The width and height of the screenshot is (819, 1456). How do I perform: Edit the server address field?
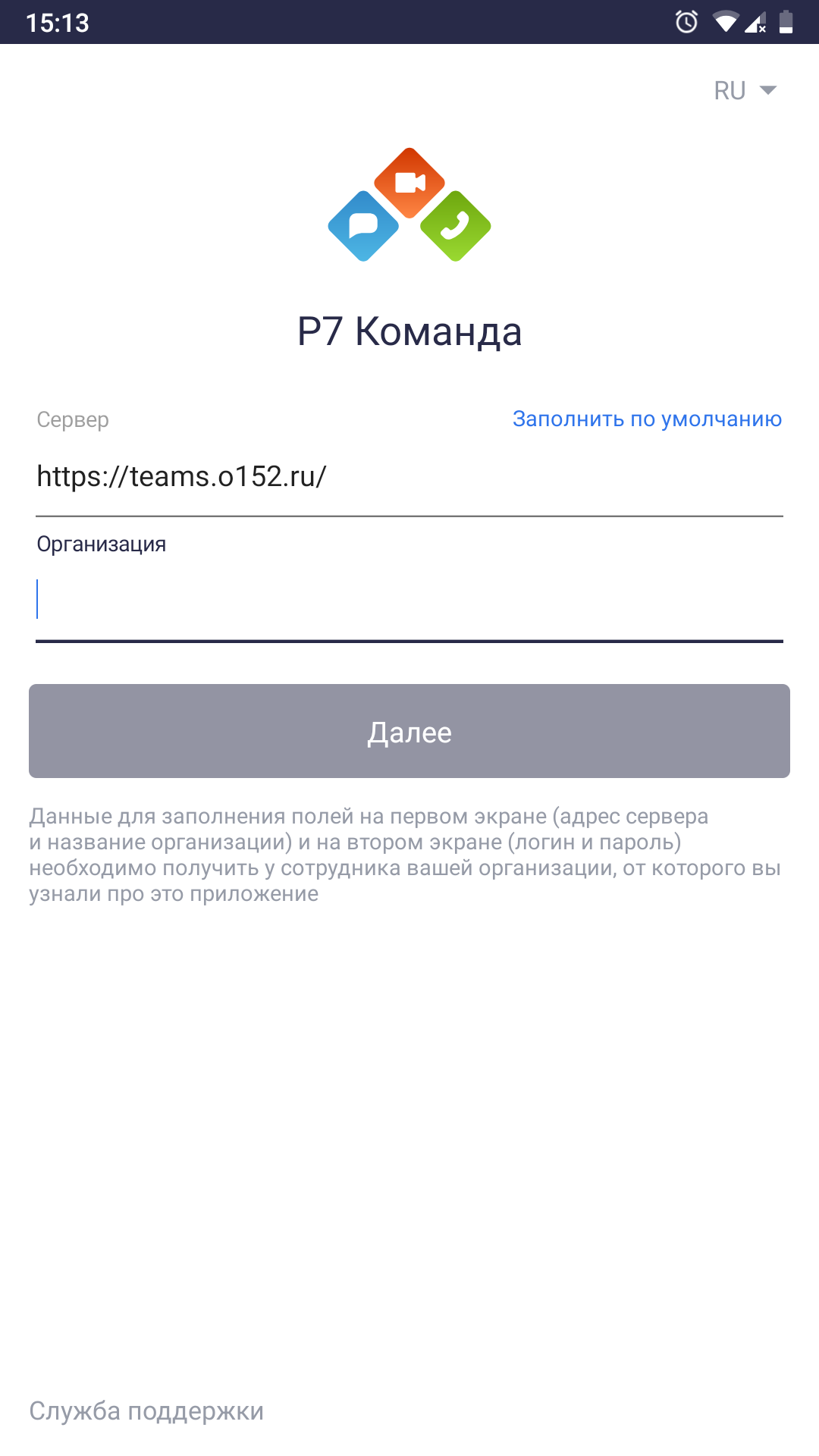coord(409,477)
